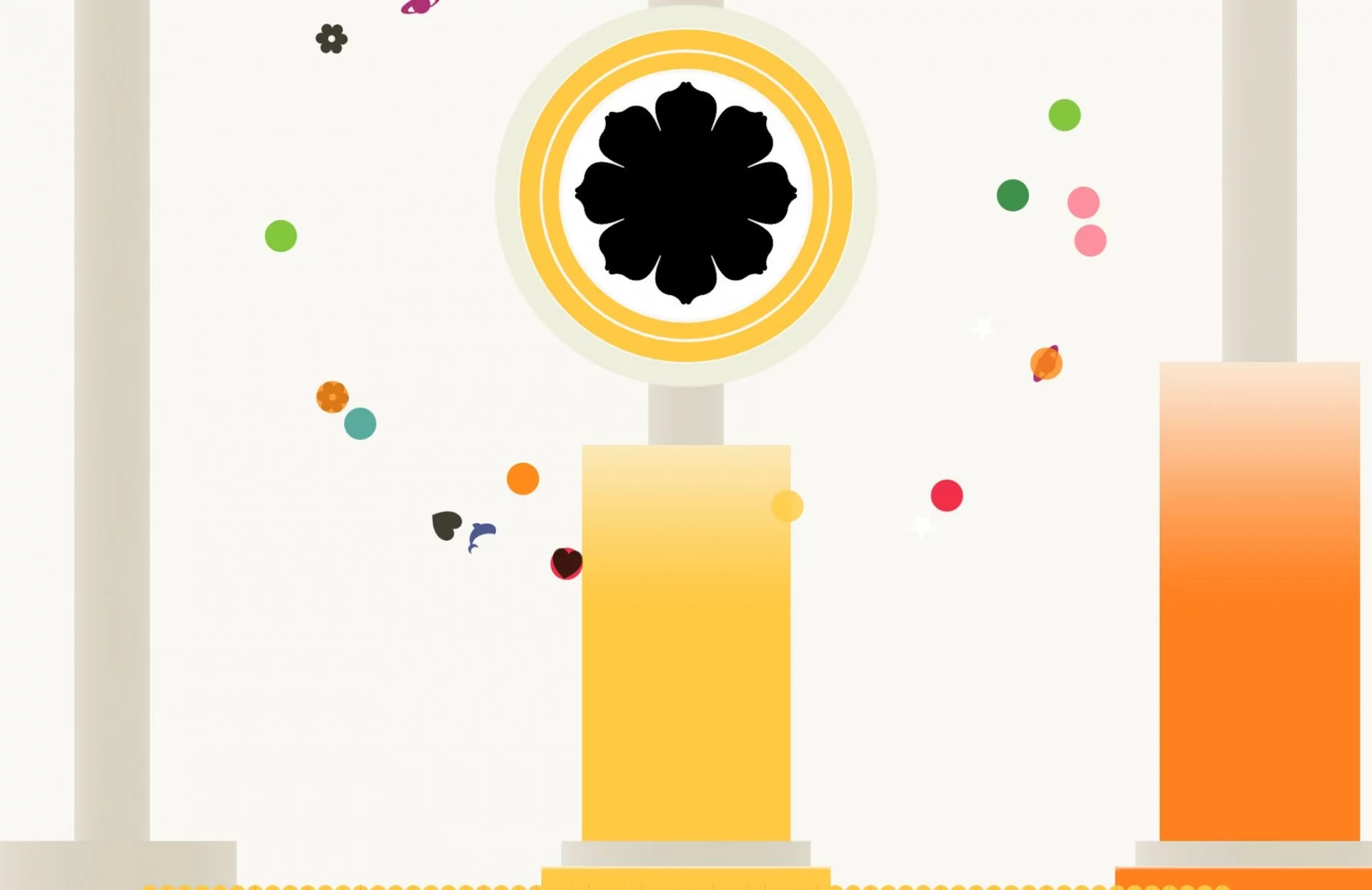Image resolution: width=1372 pixels, height=890 pixels.
Task: Pop the dark green bubble
Action: point(1013,195)
